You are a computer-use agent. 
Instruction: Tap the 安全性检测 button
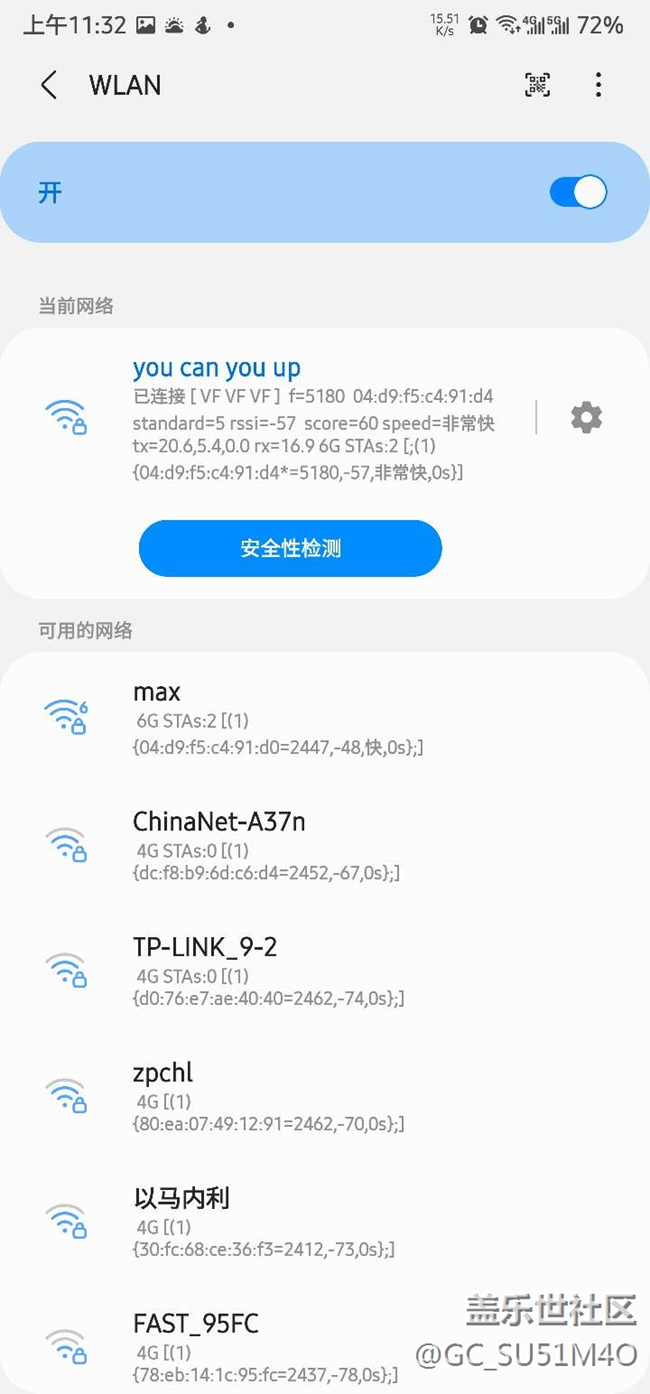pyautogui.click(x=290, y=548)
